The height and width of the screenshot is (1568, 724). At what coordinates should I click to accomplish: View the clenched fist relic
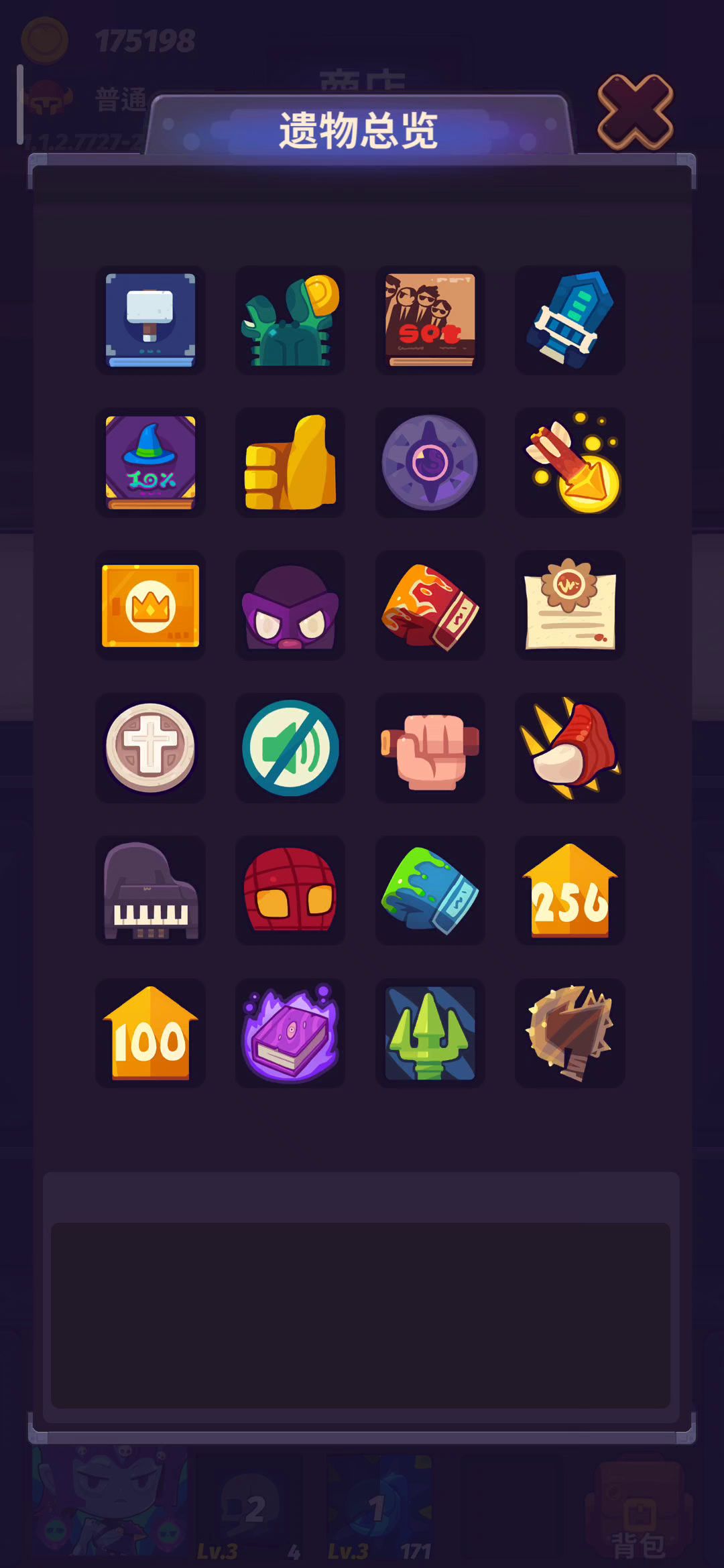[x=430, y=748]
